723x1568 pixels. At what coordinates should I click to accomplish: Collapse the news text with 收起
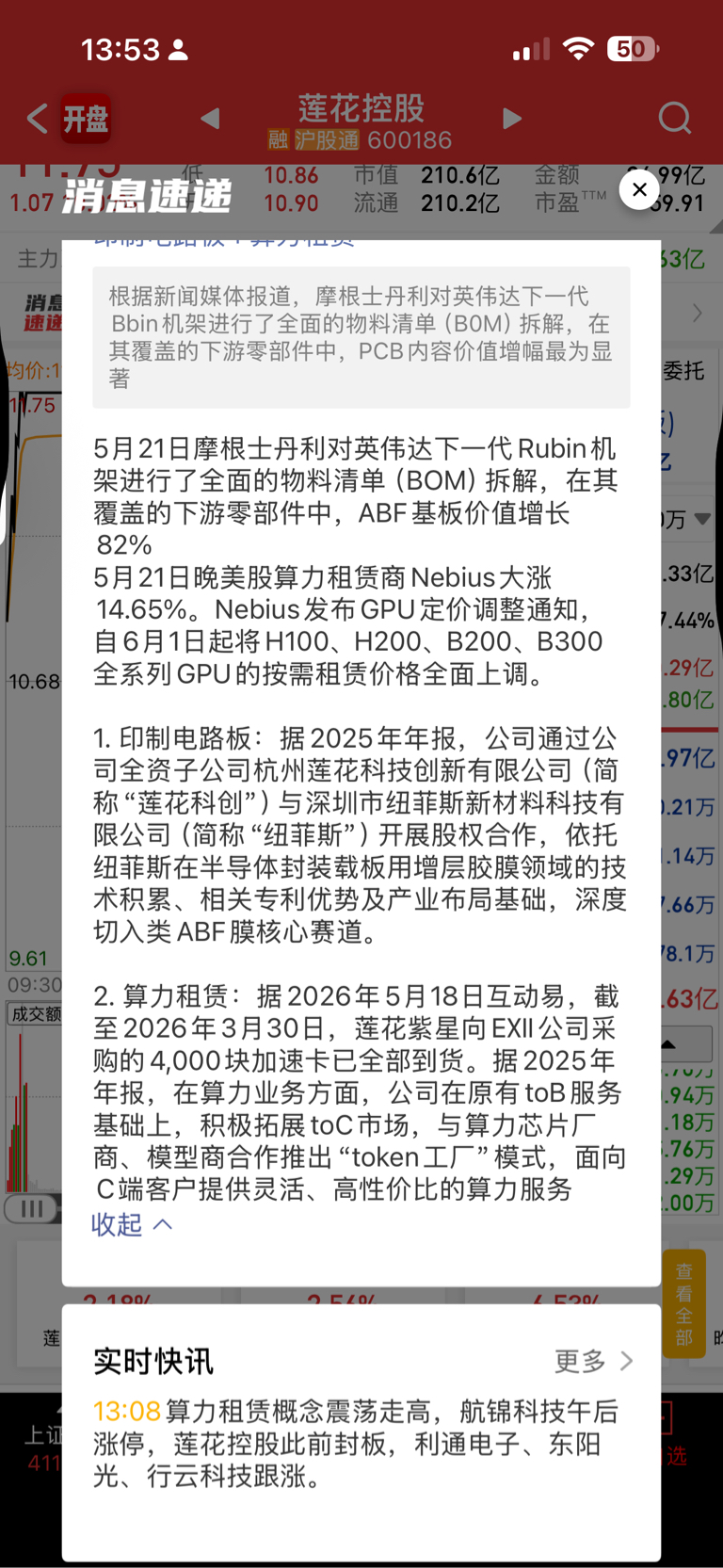click(132, 1224)
